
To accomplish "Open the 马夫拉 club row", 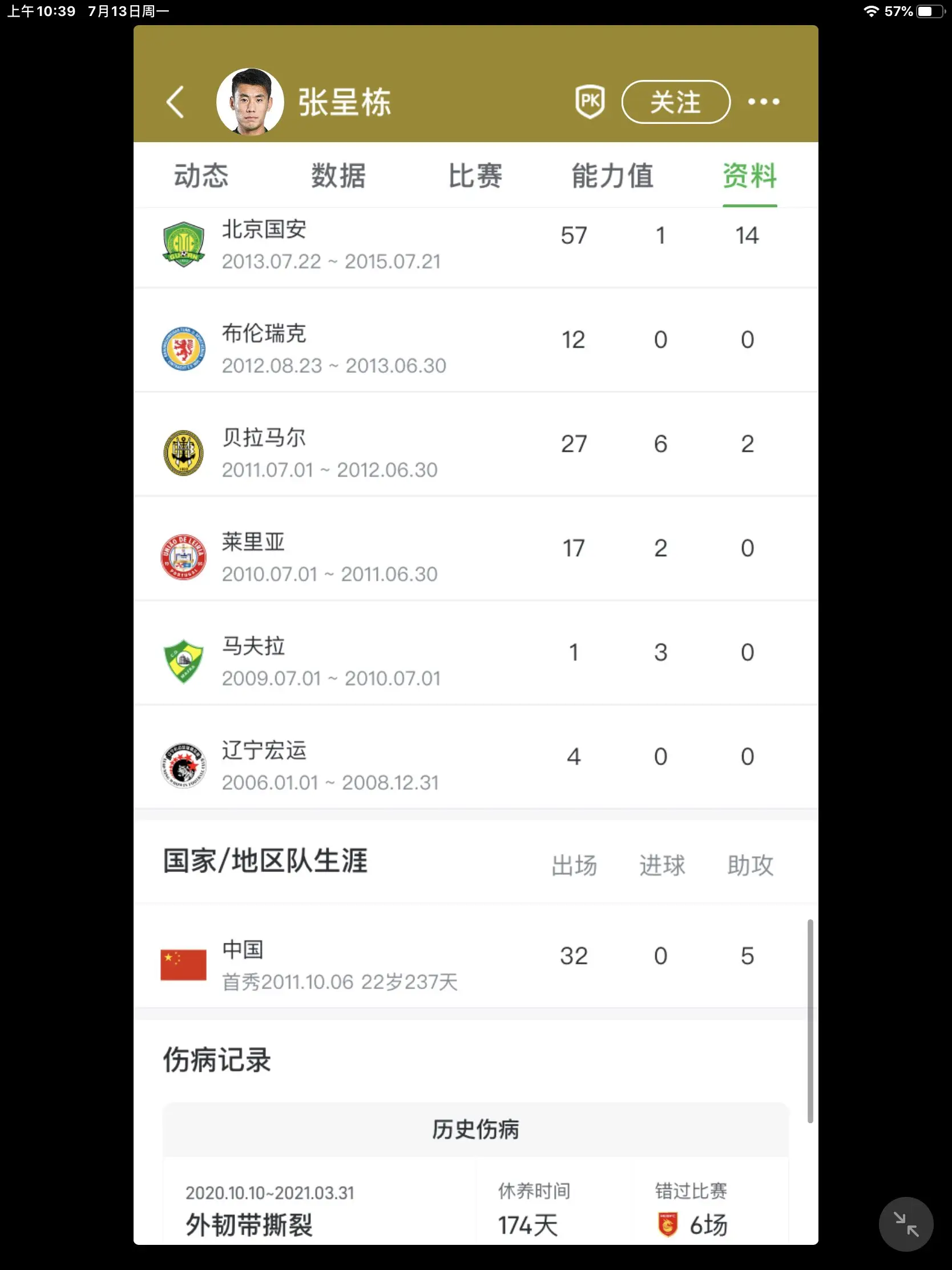I will 475,653.
